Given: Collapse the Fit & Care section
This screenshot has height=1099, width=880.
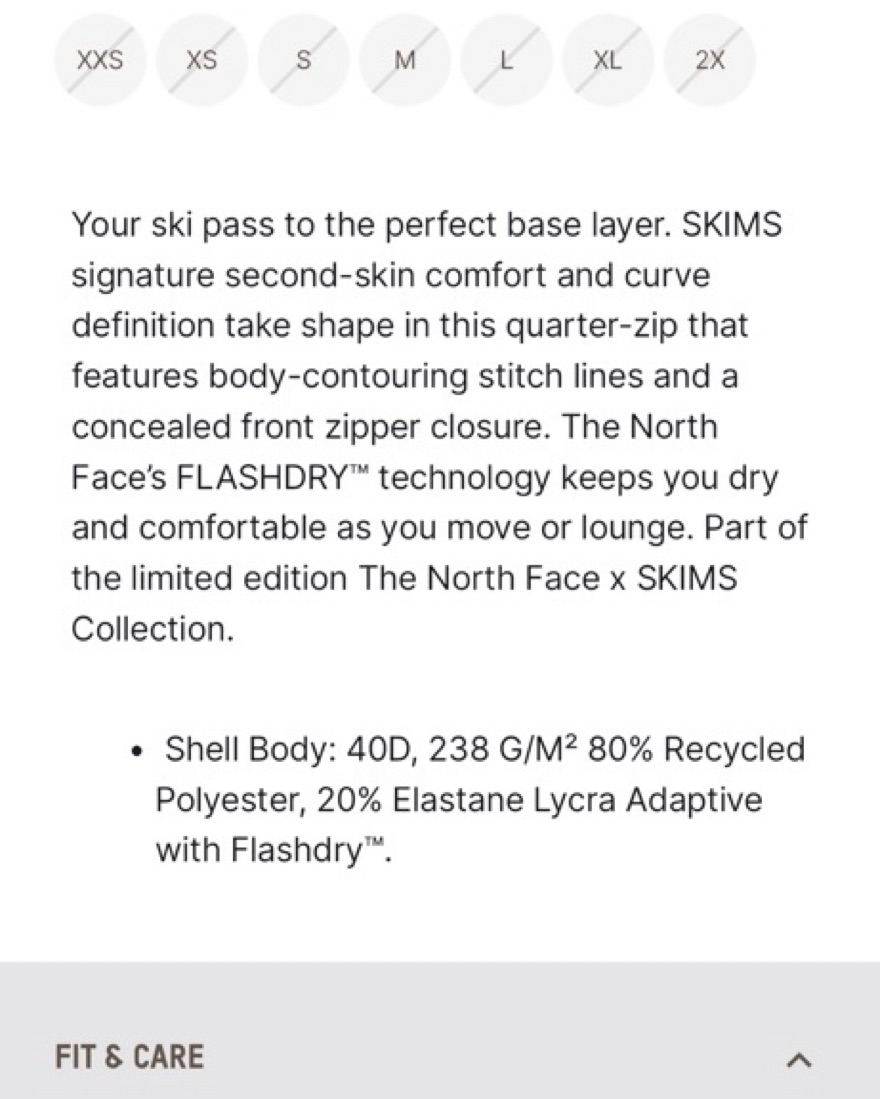Looking at the screenshot, I should tap(799, 1059).
